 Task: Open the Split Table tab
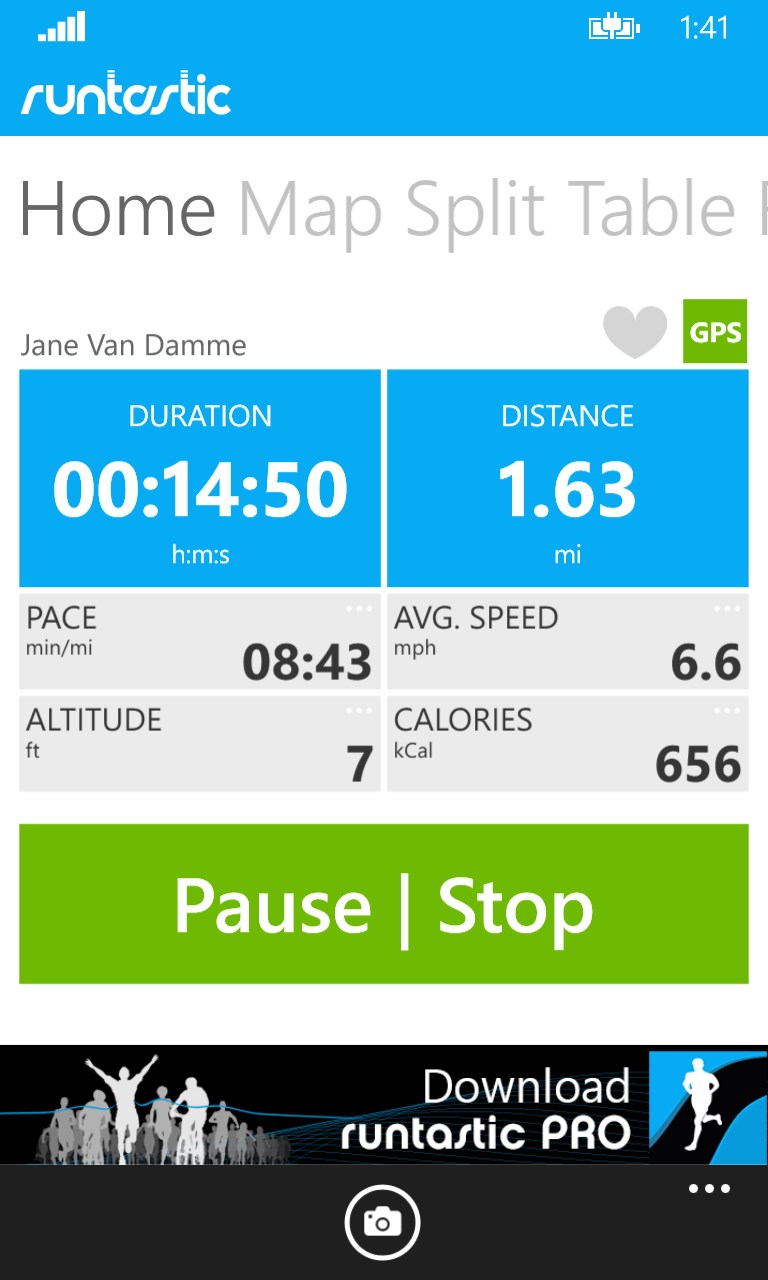pos(570,209)
